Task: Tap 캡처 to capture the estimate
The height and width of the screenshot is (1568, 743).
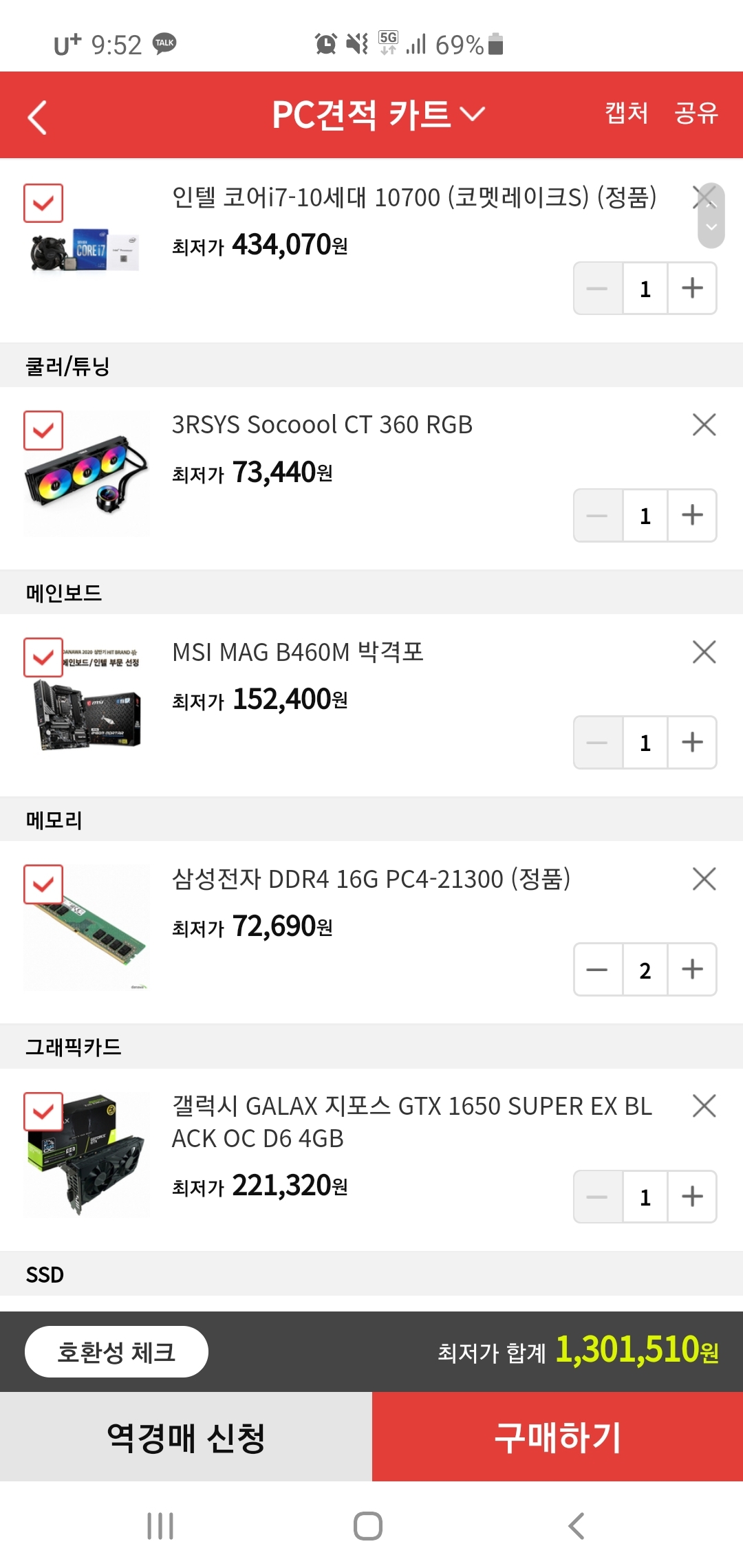Action: 627,113
